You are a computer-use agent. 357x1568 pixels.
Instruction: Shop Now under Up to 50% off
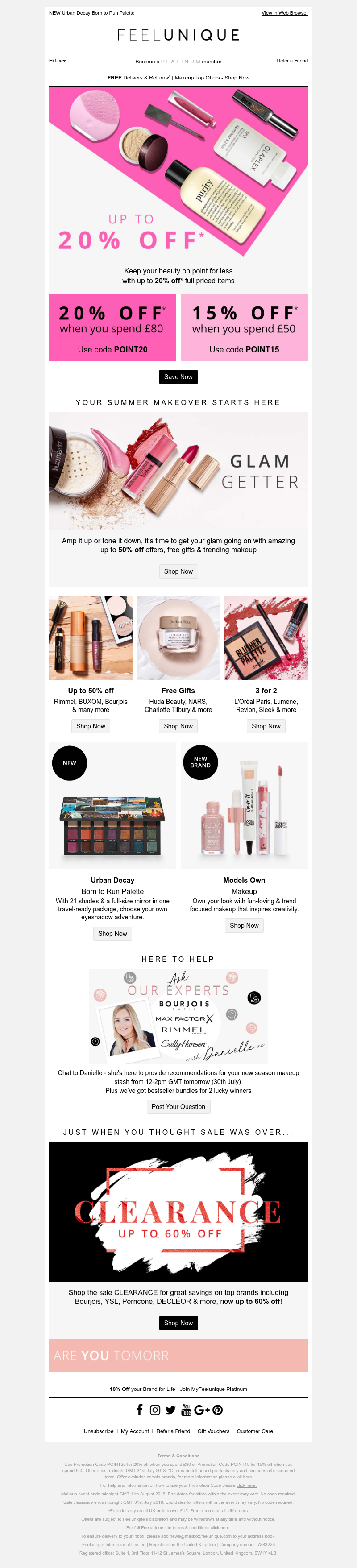tap(91, 726)
